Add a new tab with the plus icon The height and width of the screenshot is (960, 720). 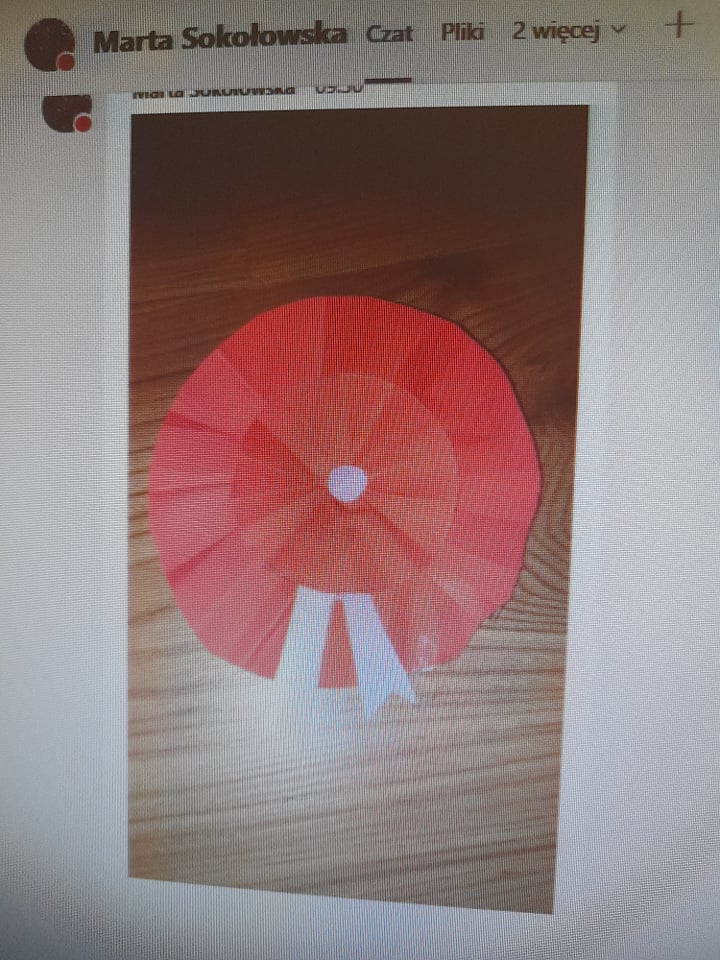click(679, 25)
